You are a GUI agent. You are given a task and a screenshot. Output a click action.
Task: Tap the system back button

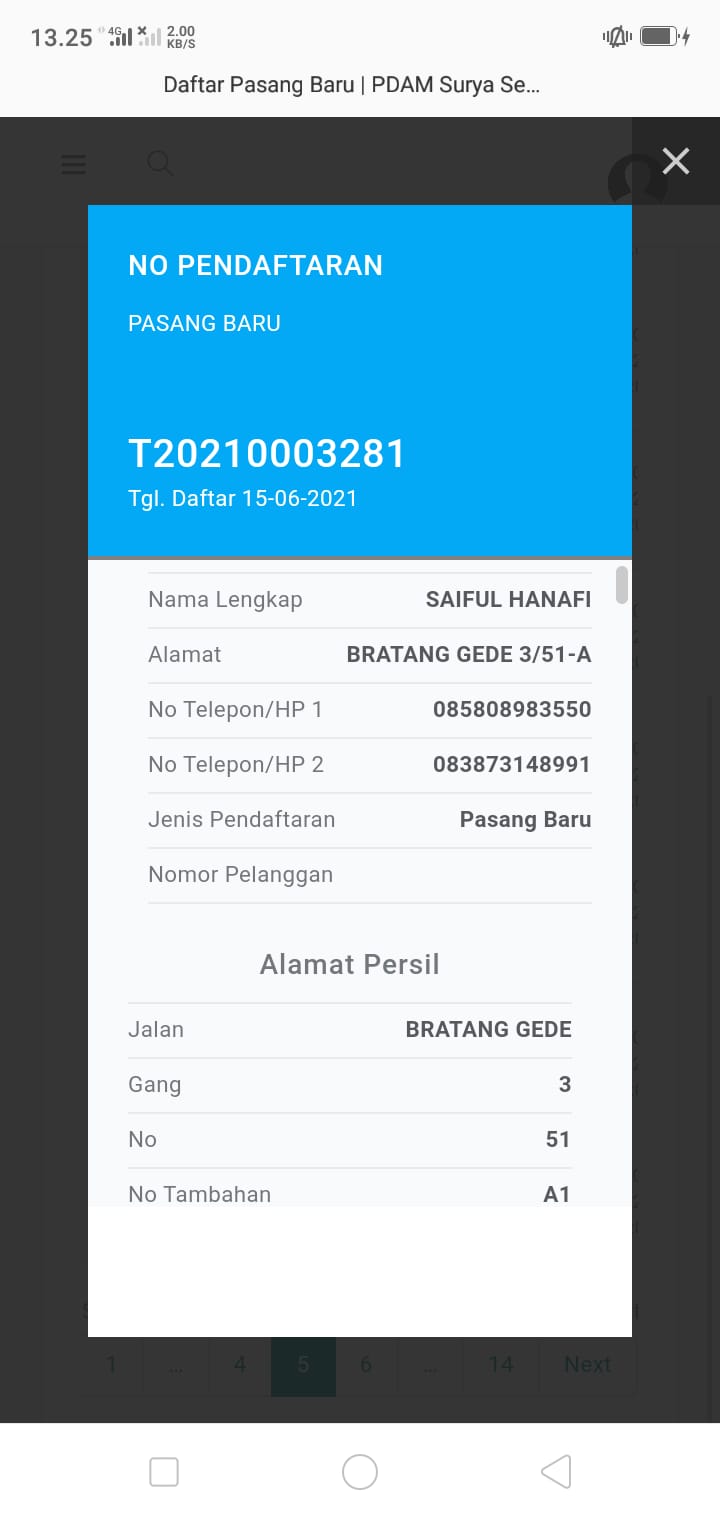(556, 1472)
